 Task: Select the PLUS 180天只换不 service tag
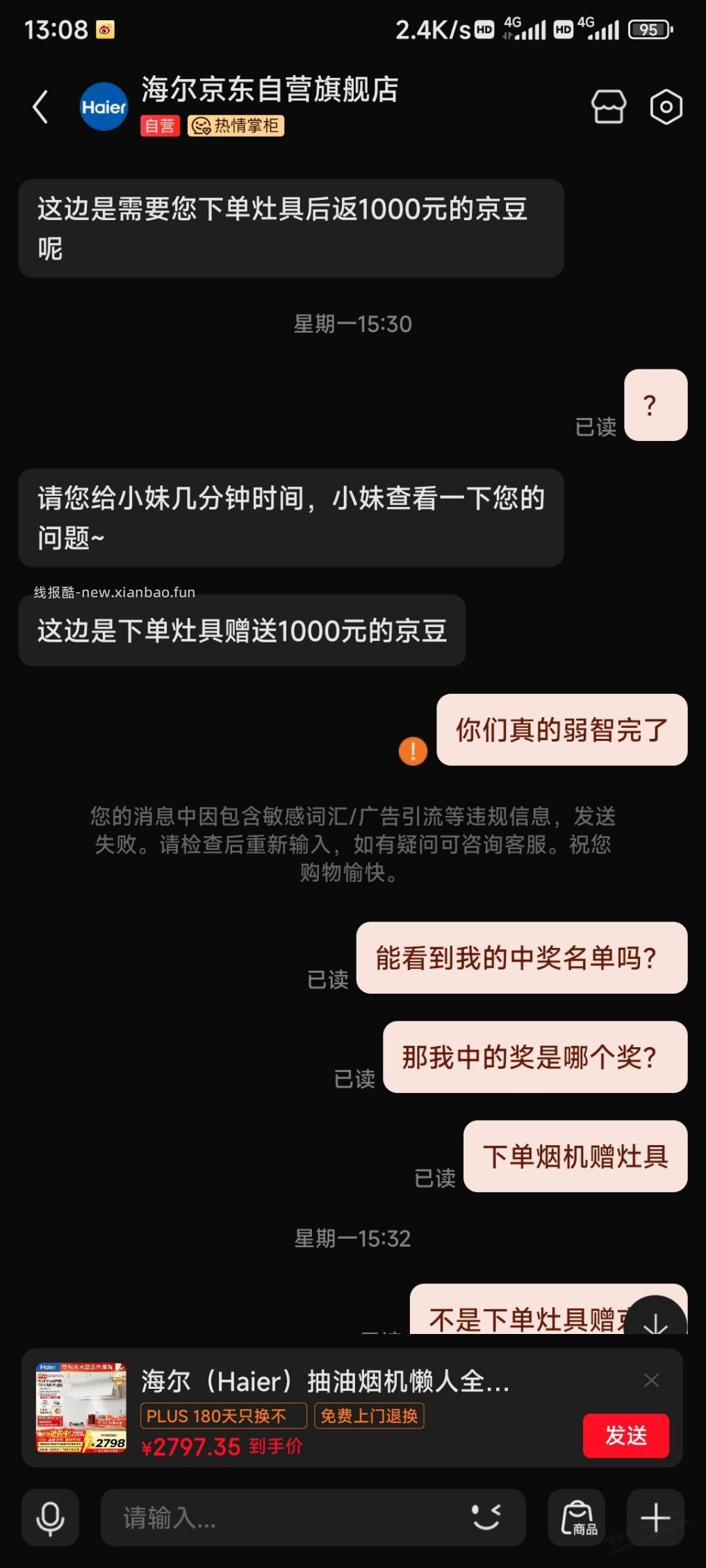point(222,1416)
